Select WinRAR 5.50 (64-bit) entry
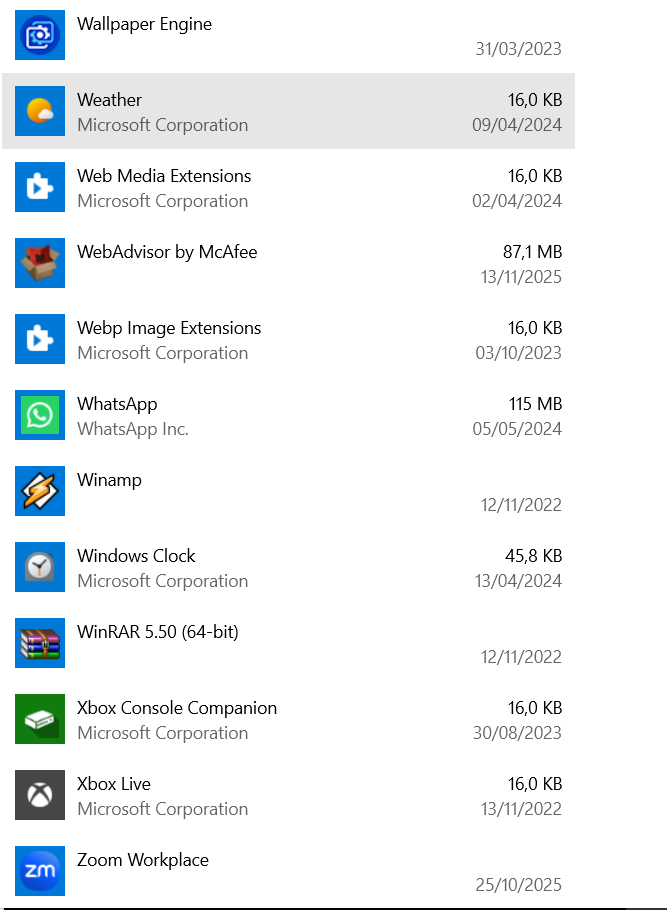The height and width of the screenshot is (910, 667). point(288,644)
